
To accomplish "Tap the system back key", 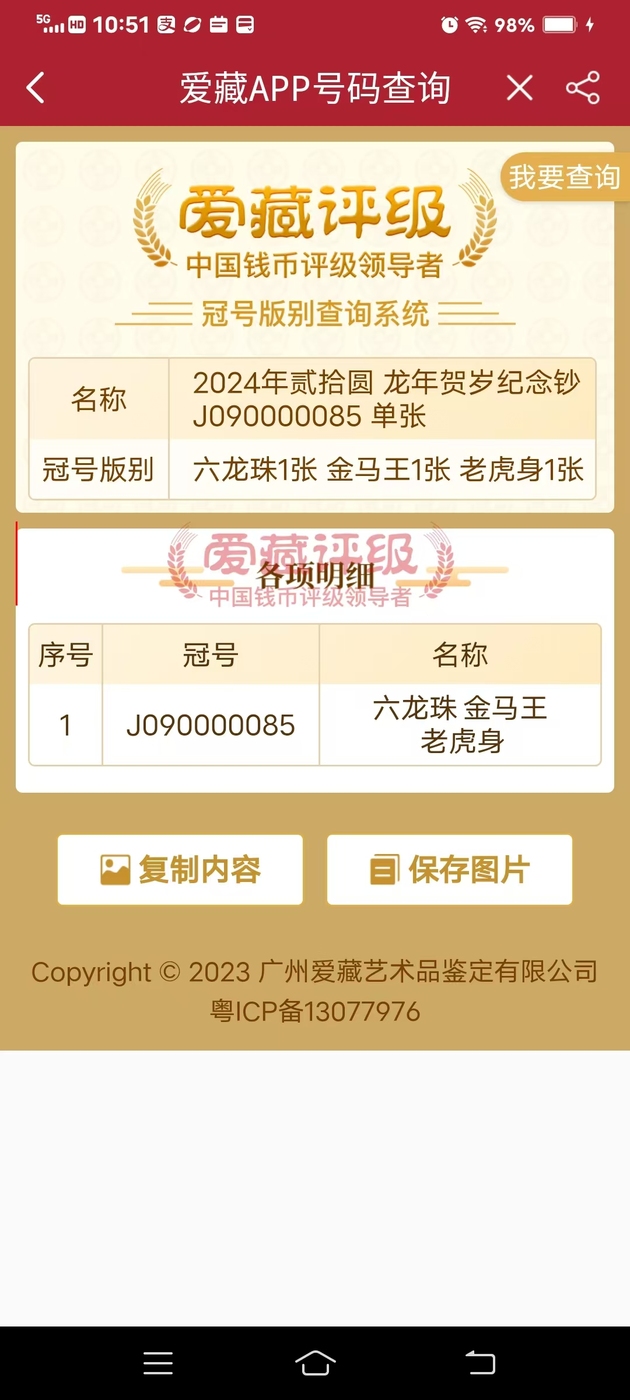I will coord(480,1363).
